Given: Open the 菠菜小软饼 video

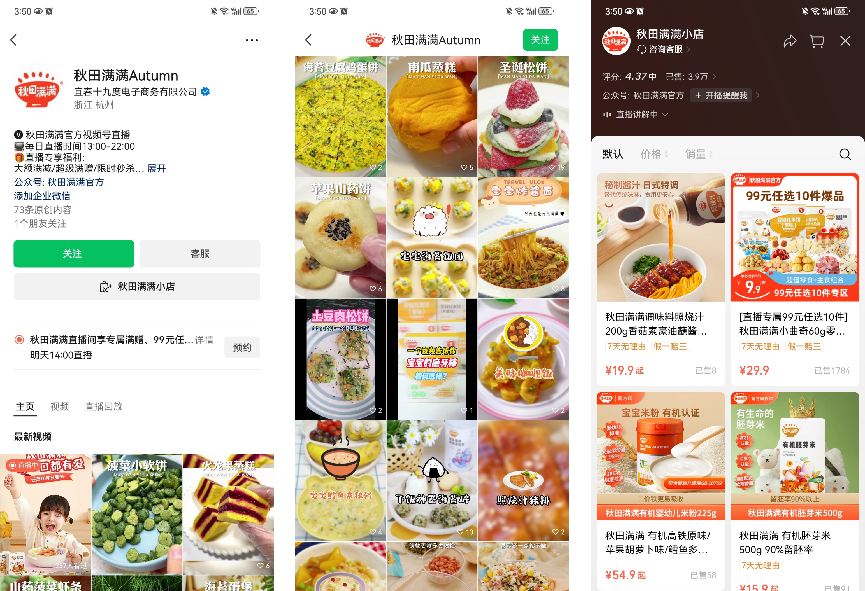Looking at the screenshot, I should click(x=137, y=515).
